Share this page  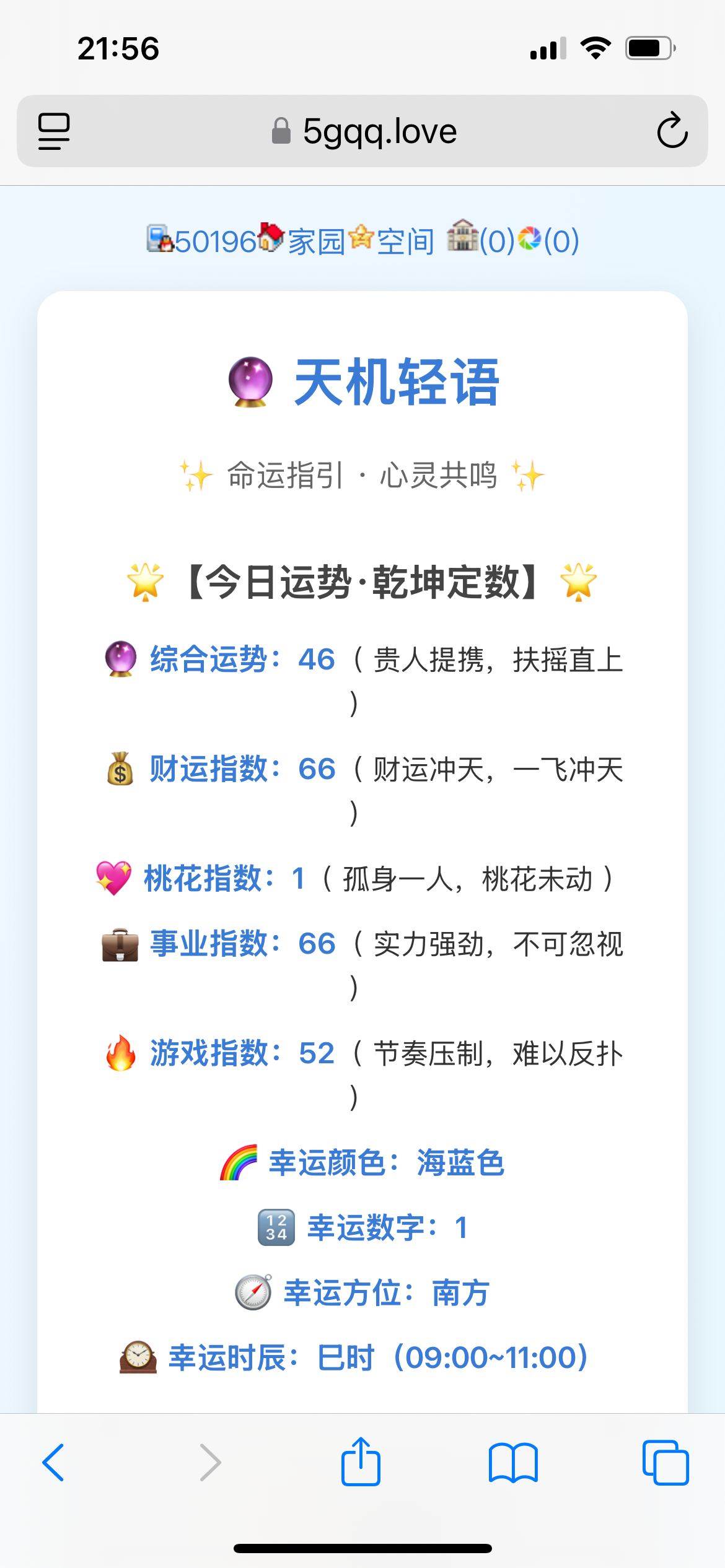click(361, 1463)
